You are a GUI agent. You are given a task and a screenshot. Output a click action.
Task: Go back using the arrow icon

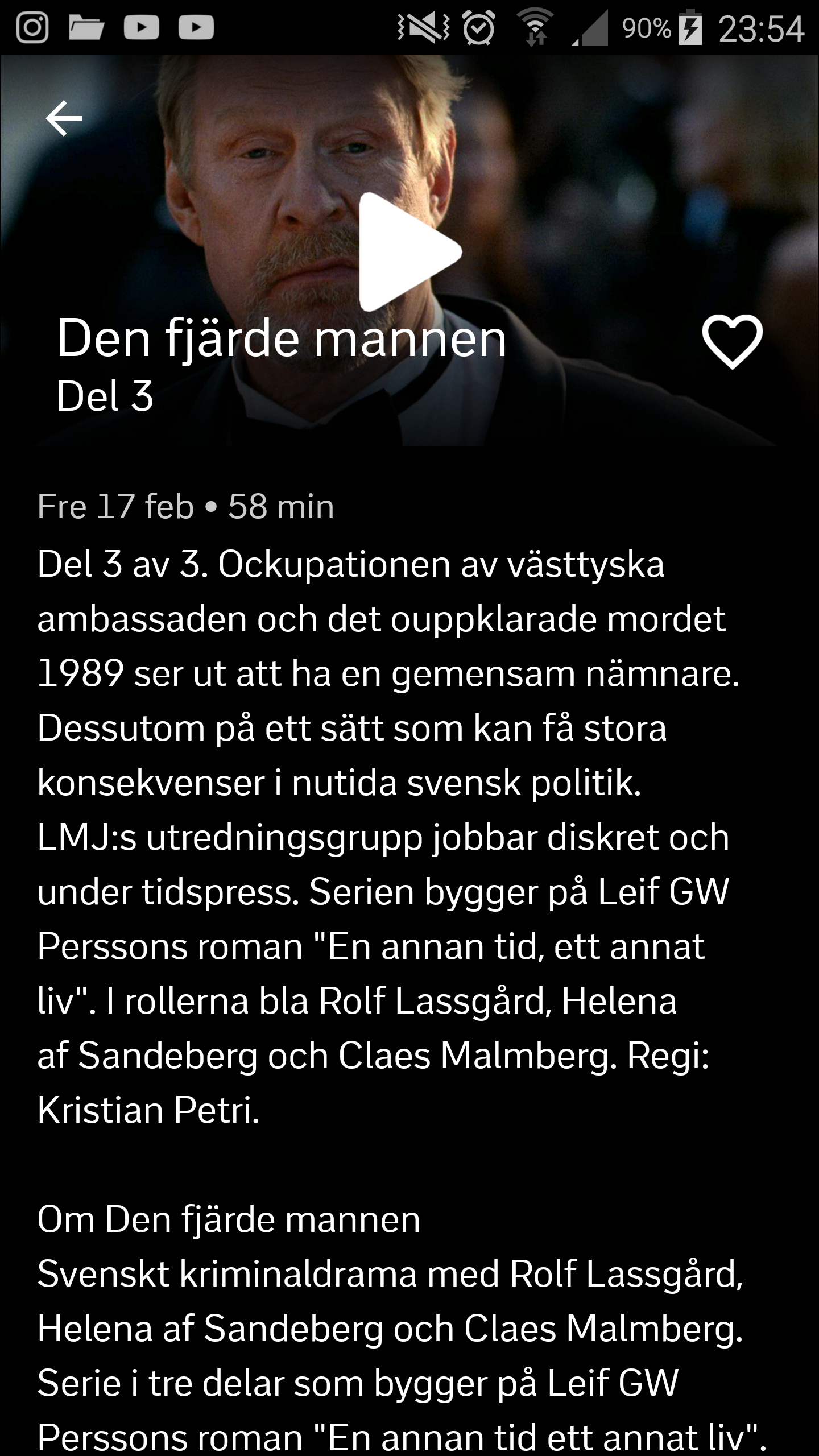tap(64, 118)
